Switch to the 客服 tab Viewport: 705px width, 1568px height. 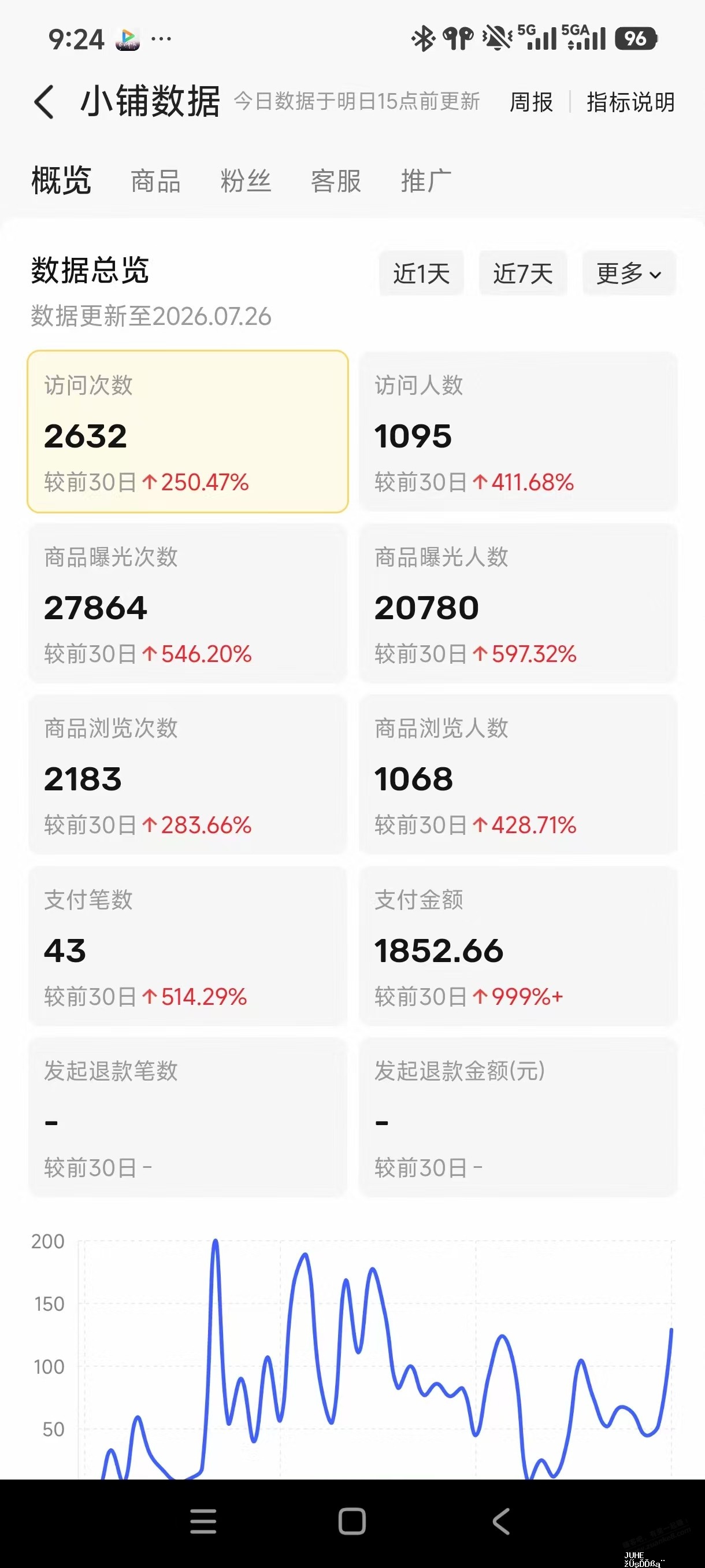336,181
